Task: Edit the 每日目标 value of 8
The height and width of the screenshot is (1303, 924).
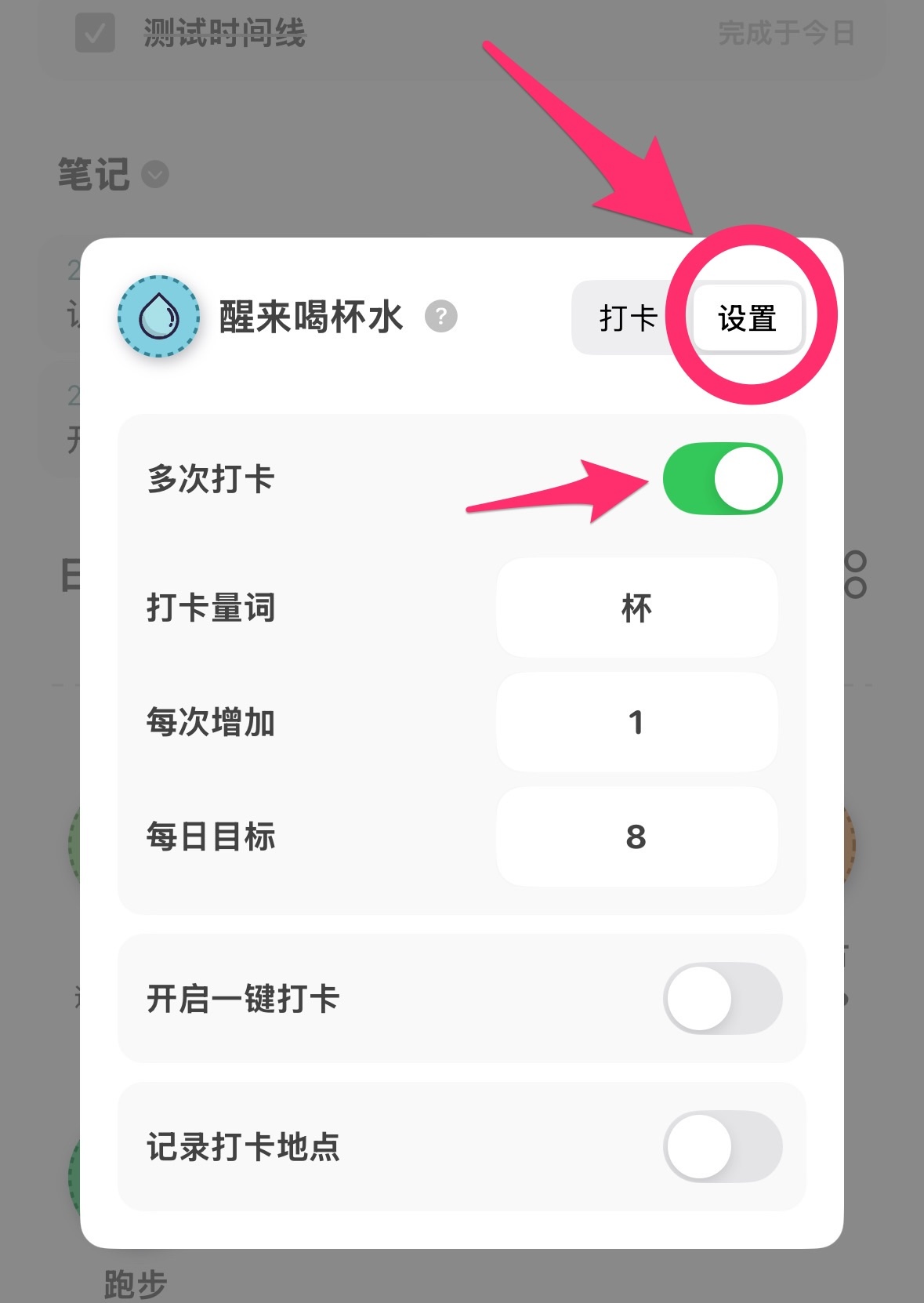Action: click(x=636, y=837)
